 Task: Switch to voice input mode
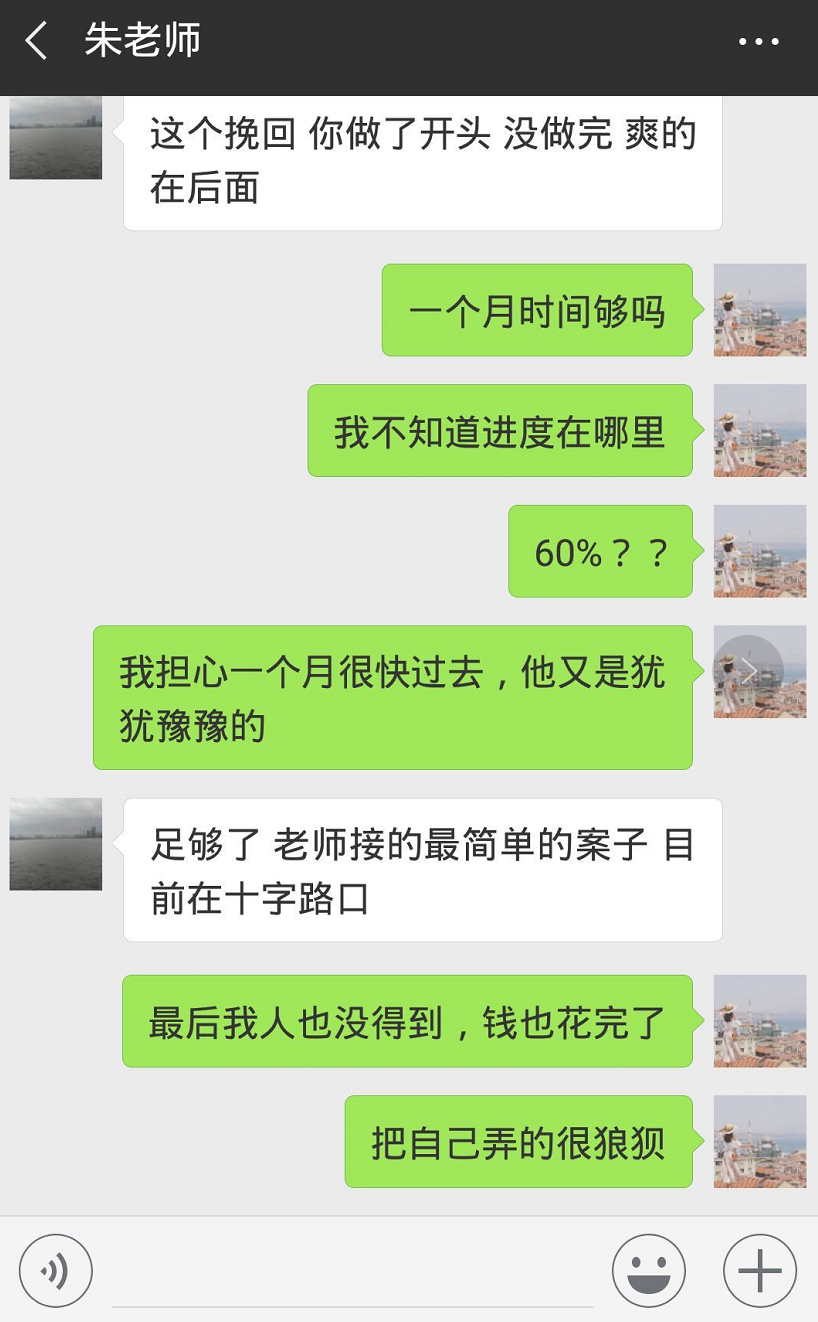click(56, 1271)
